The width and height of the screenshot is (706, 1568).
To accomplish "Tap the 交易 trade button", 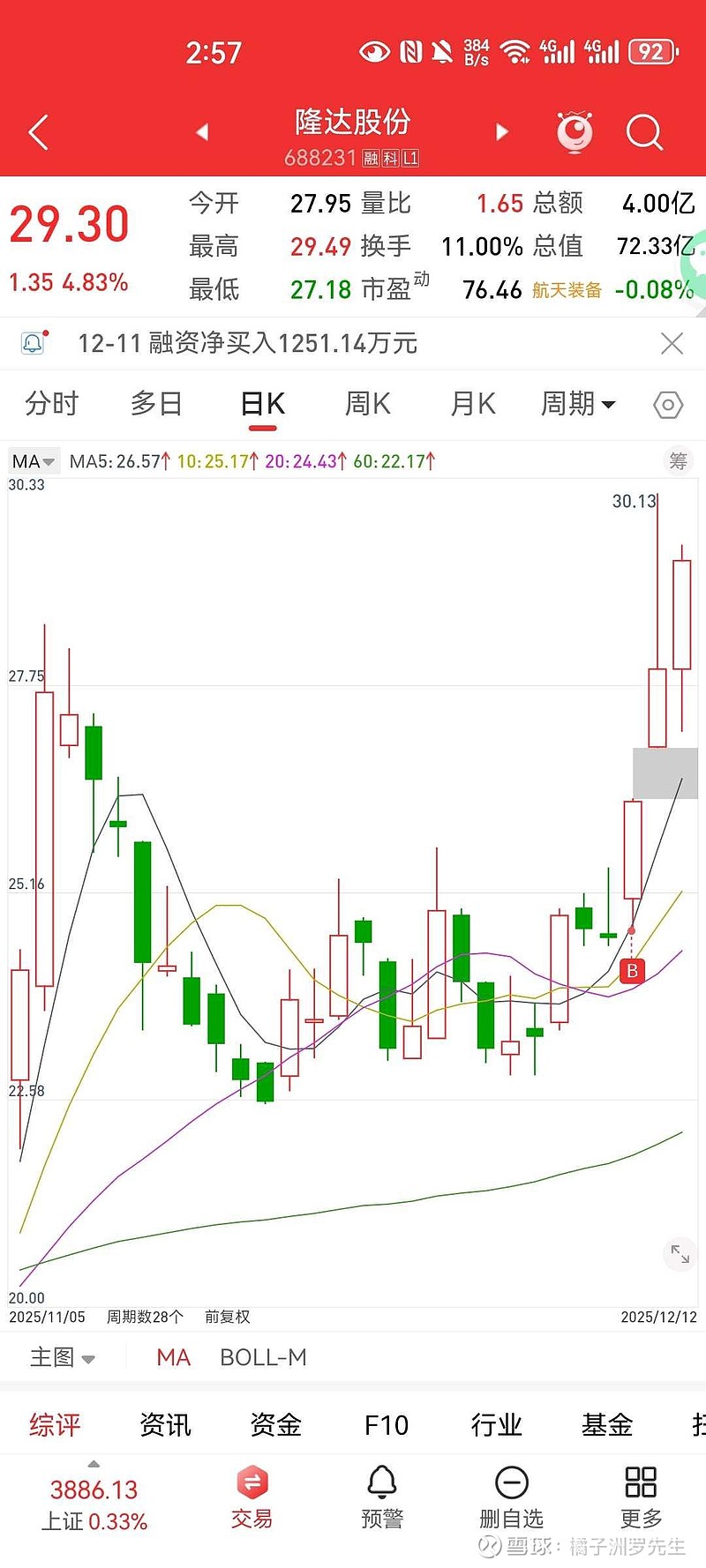I will point(252,1498).
